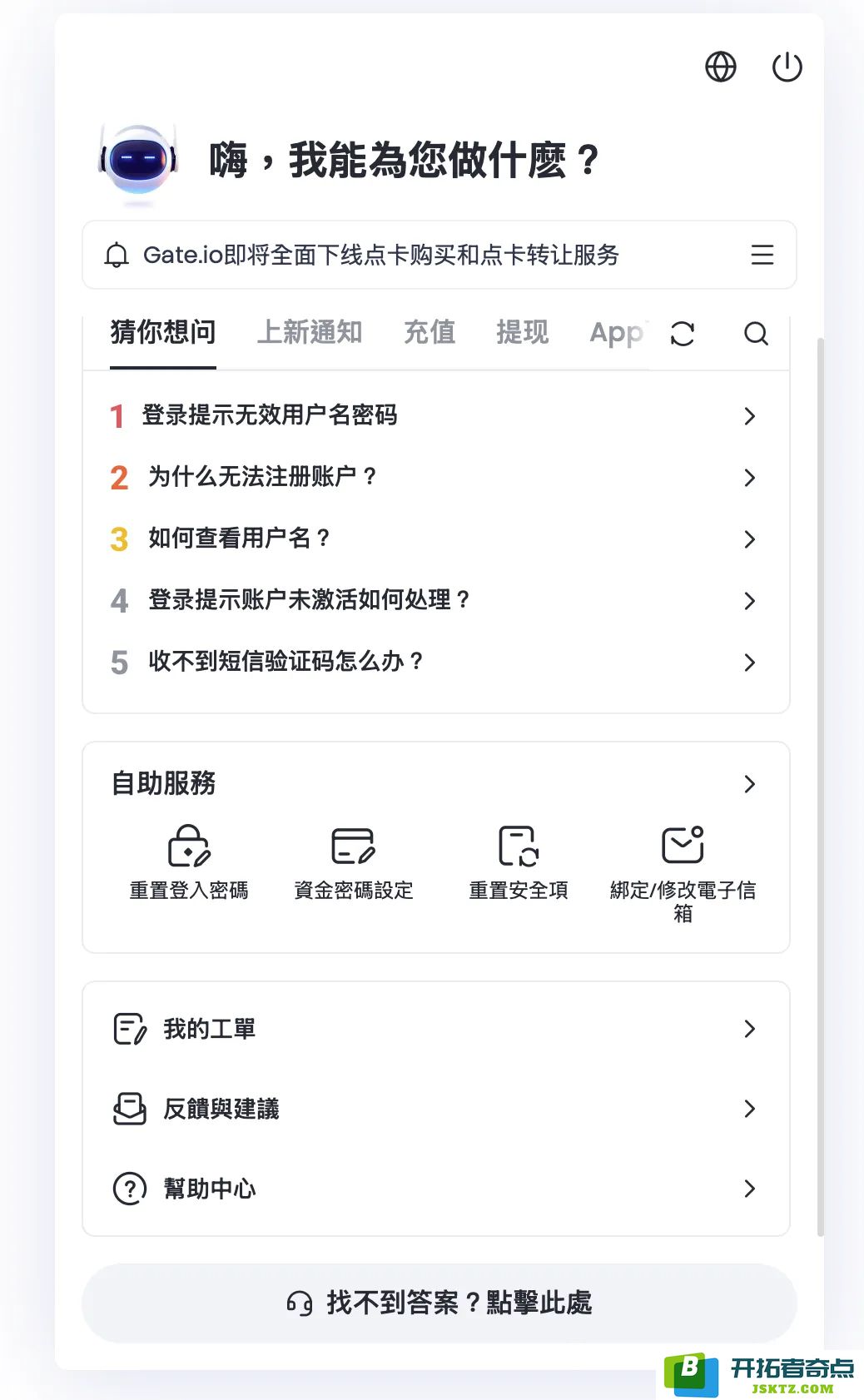Open the search magnifier icon

(756, 334)
